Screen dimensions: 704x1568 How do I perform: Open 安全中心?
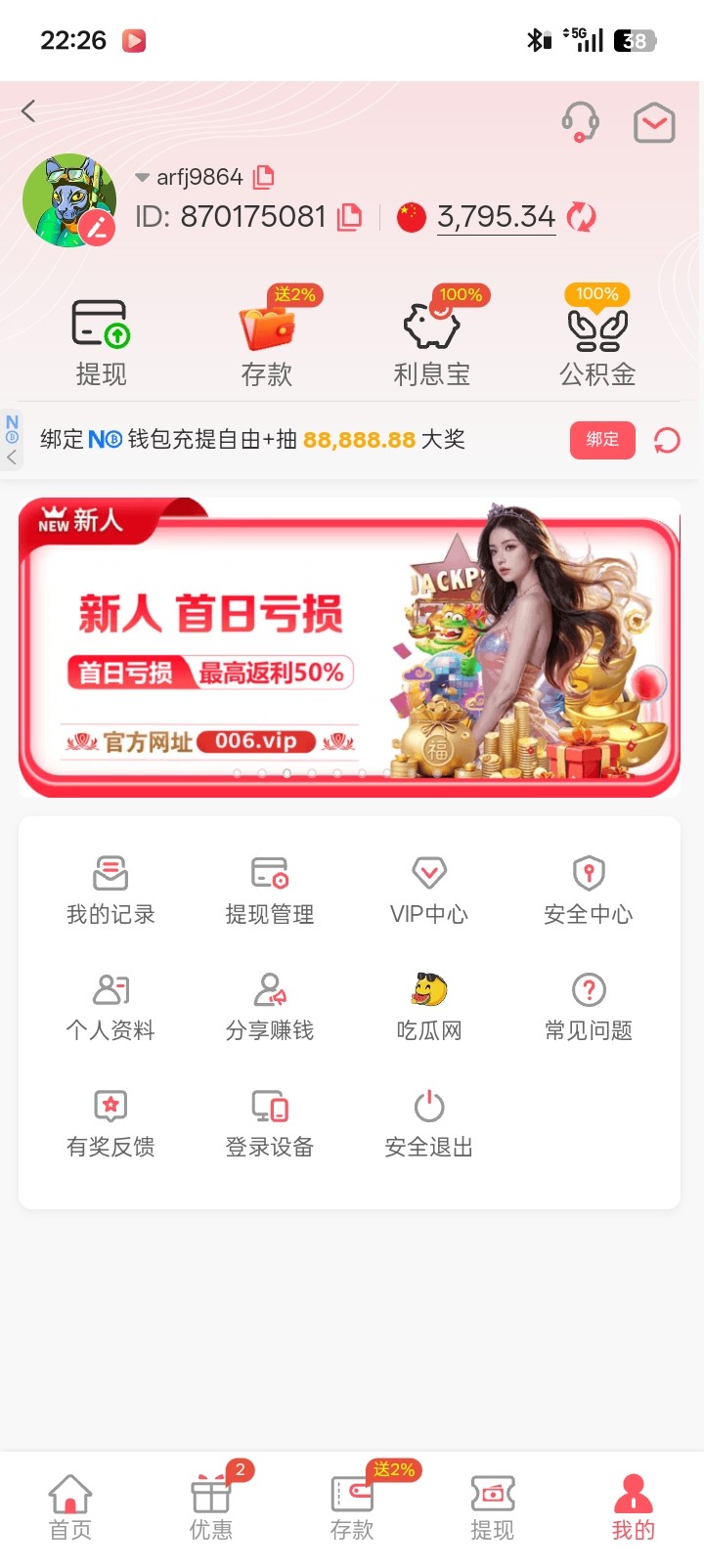coord(589,891)
